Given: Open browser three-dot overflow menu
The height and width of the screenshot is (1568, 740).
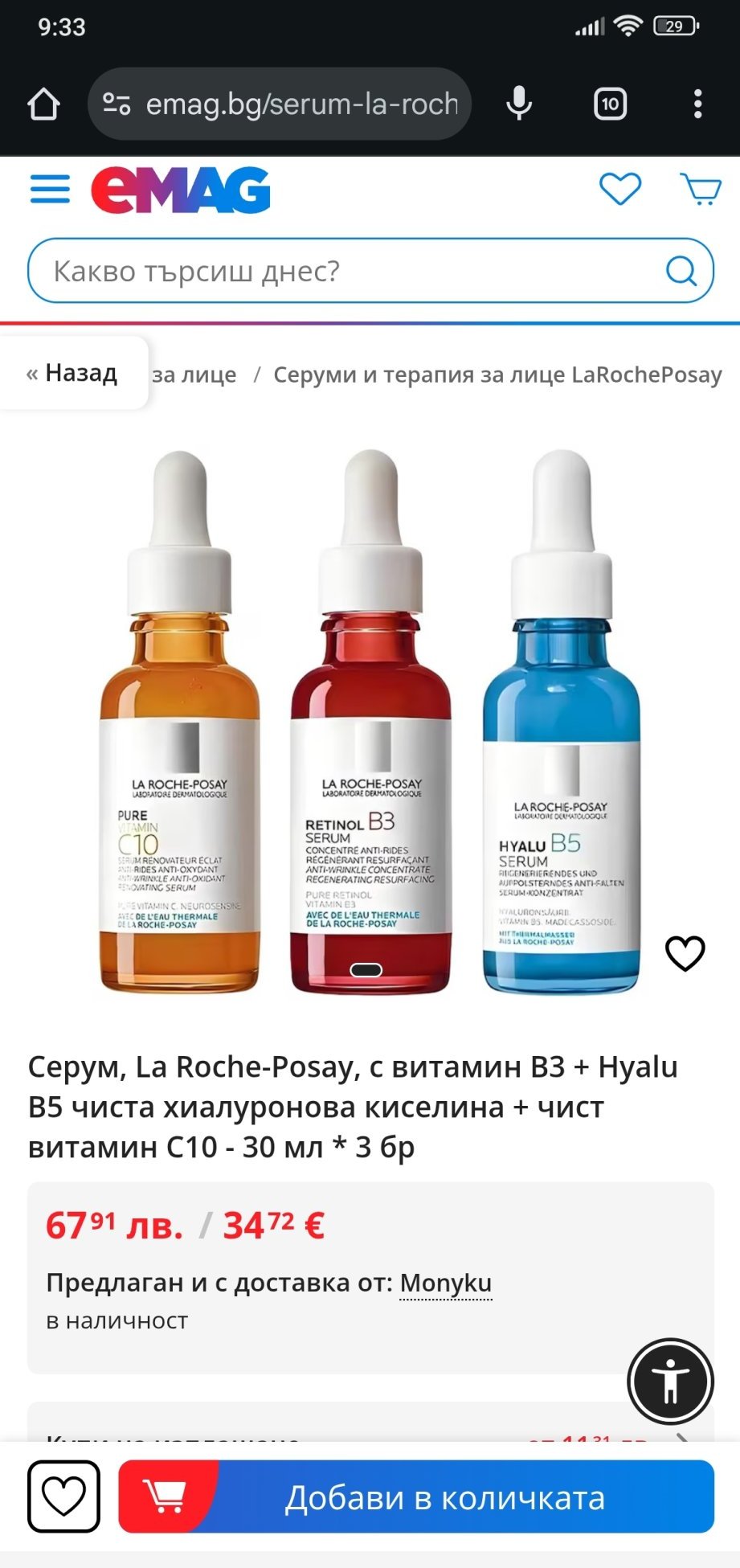Looking at the screenshot, I should click(697, 104).
